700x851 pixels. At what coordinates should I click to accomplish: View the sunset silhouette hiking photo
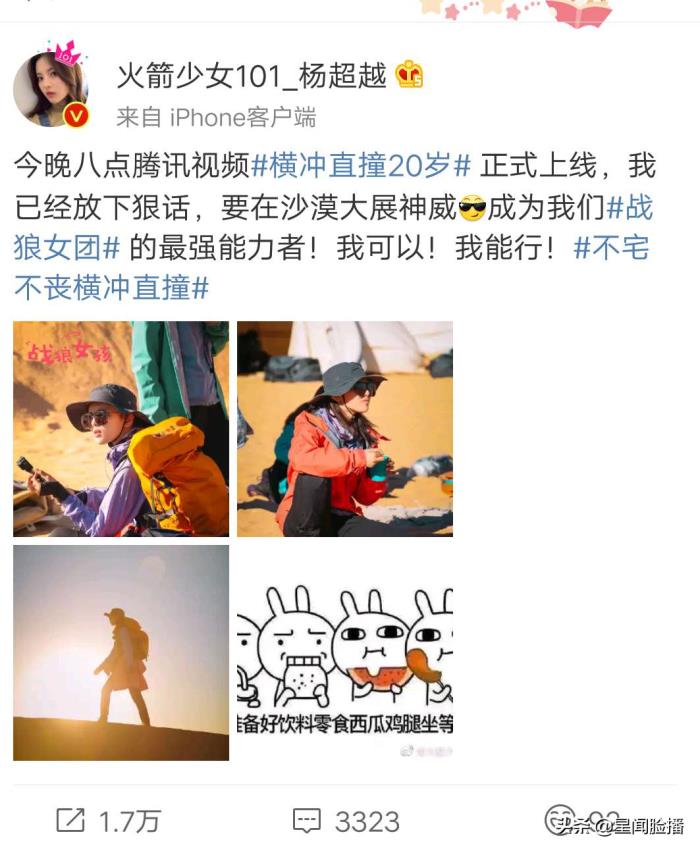(121, 652)
